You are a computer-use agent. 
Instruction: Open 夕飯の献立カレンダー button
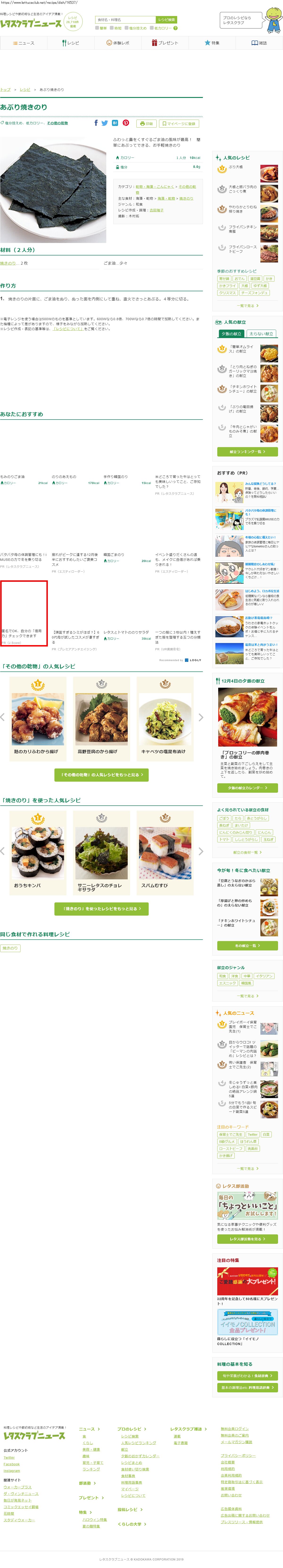tap(247, 788)
